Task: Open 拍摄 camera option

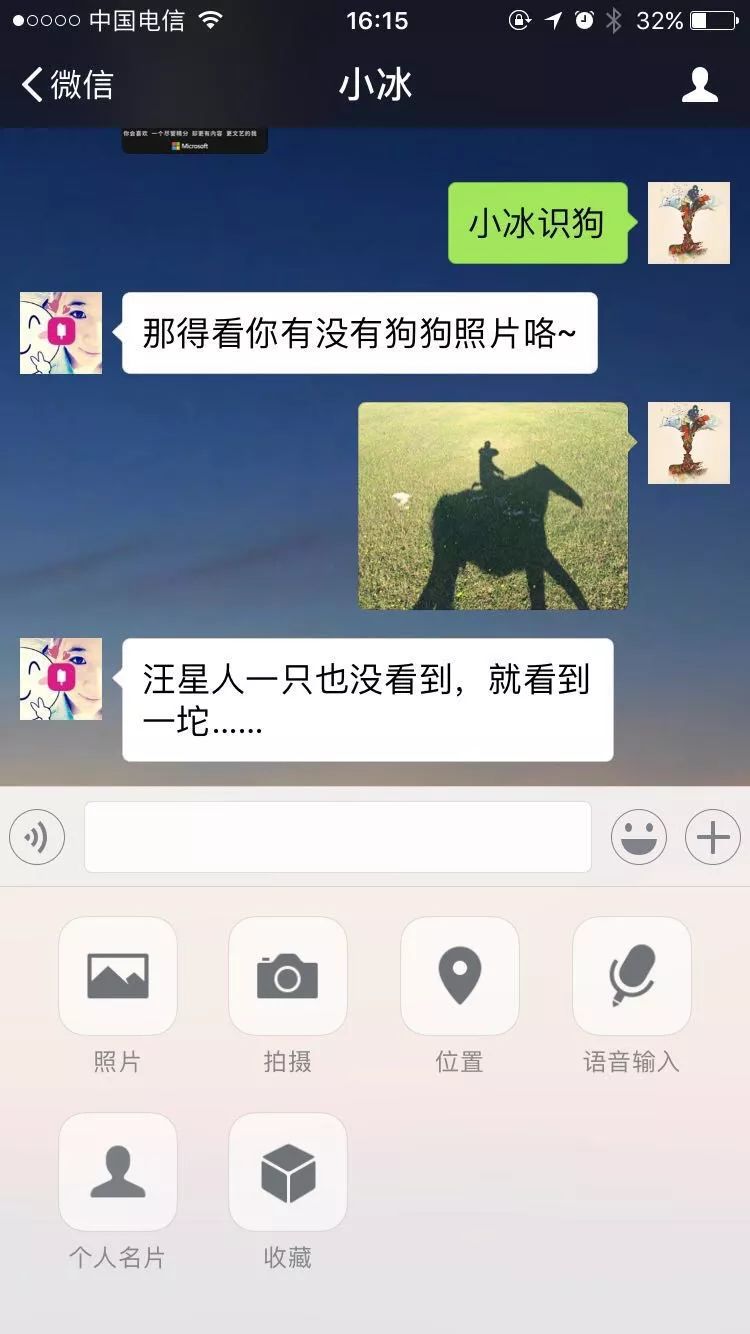Action: [x=288, y=976]
